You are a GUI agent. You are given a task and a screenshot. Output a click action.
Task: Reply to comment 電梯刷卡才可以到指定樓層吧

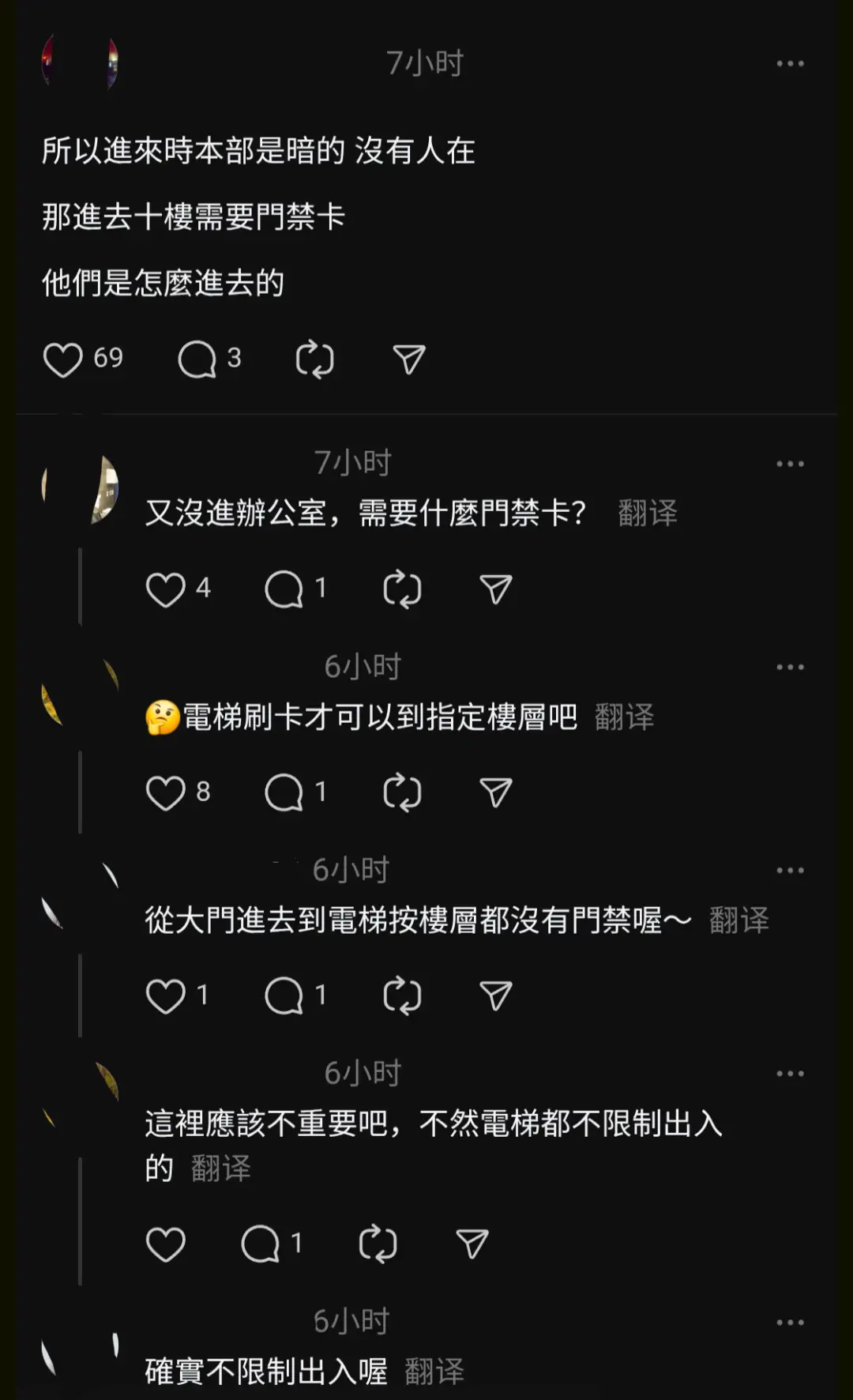coord(284,792)
